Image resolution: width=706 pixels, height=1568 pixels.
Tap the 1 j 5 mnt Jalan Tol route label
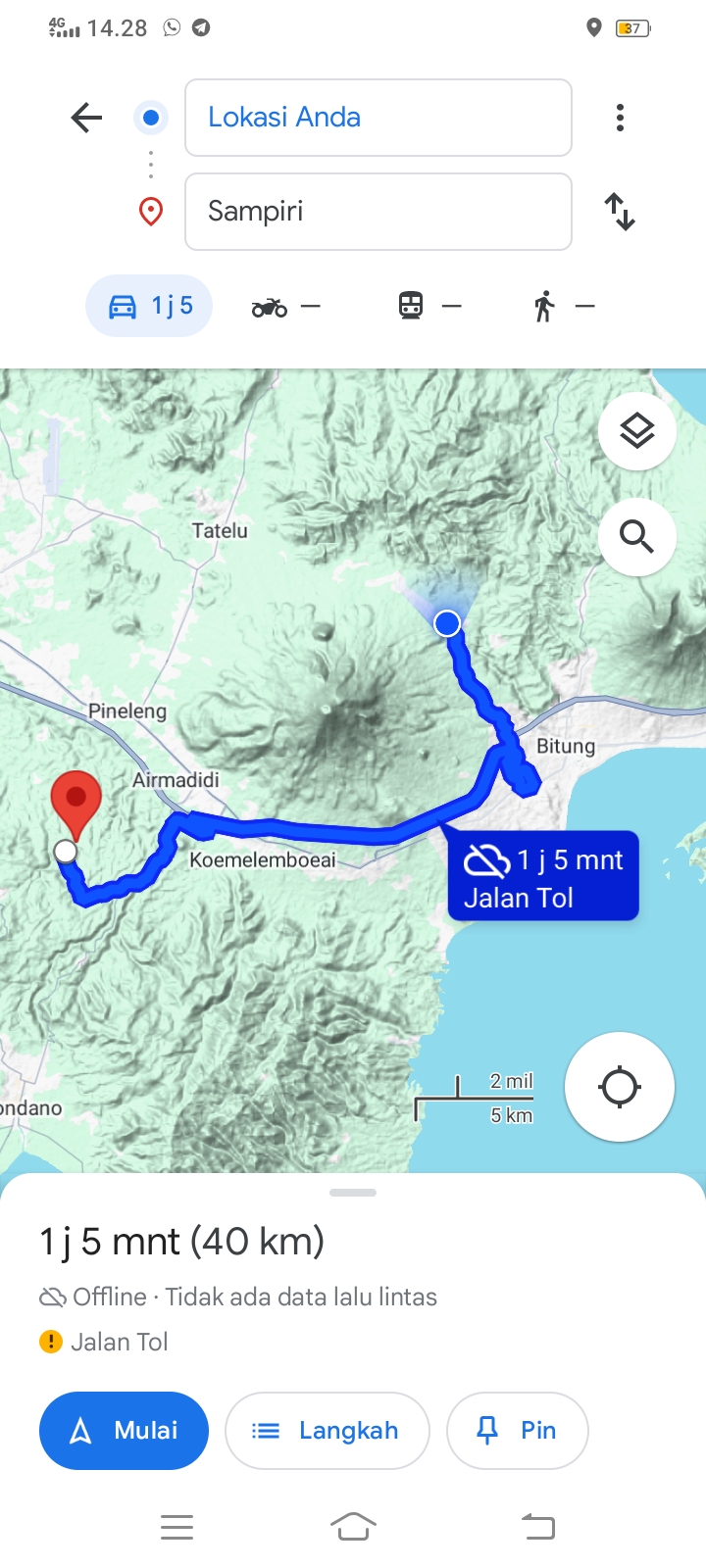click(x=543, y=877)
